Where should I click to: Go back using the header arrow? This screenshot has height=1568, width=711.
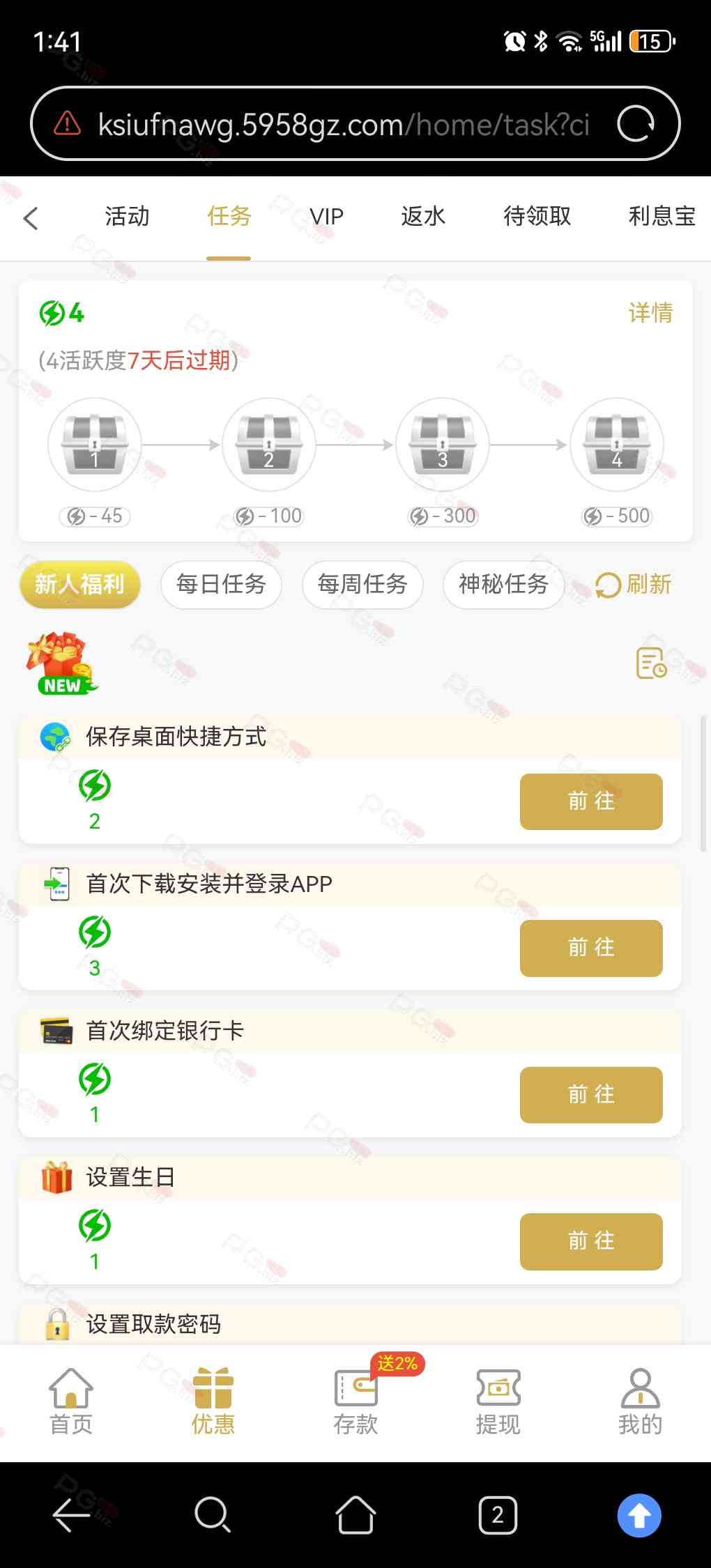click(x=31, y=218)
